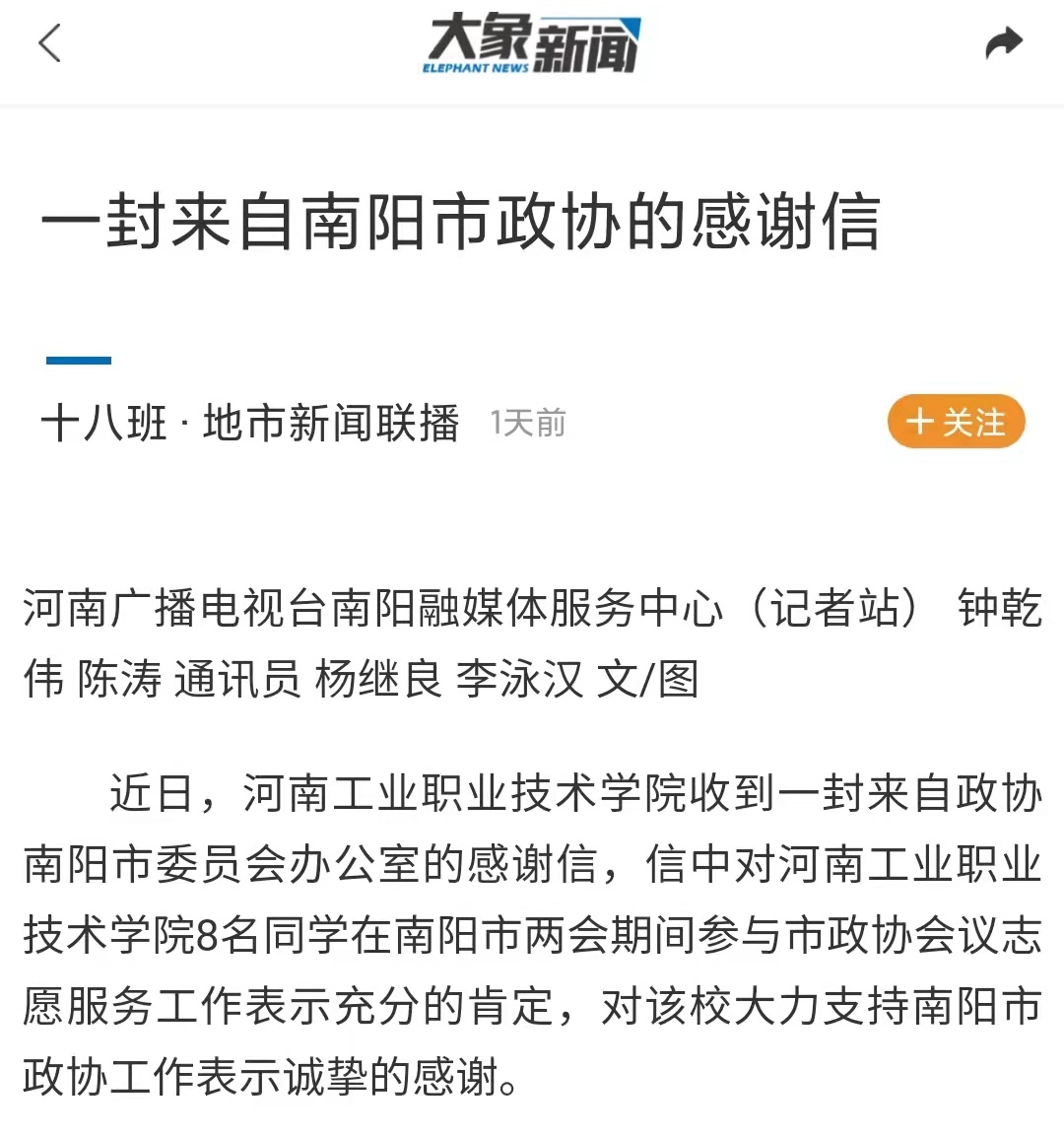Screen dimensions: 1064x1135
Task: Open the 十八班·地市新闻联播 source page
Action: [250, 424]
